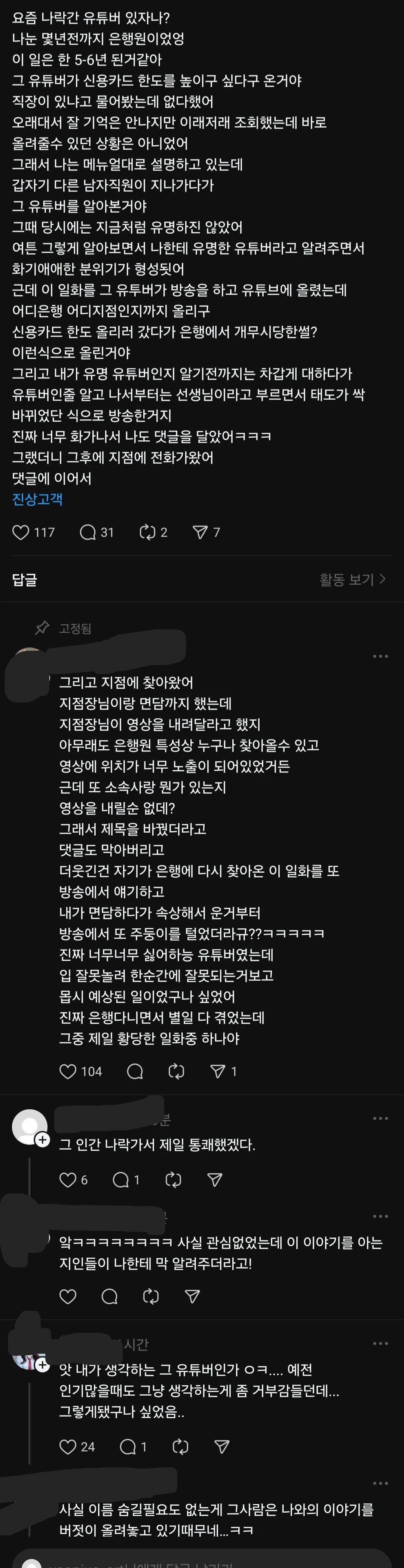
Task: Open overflow menu on '그 인간 나락가서' reply
Action: [x=380, y=1118]
